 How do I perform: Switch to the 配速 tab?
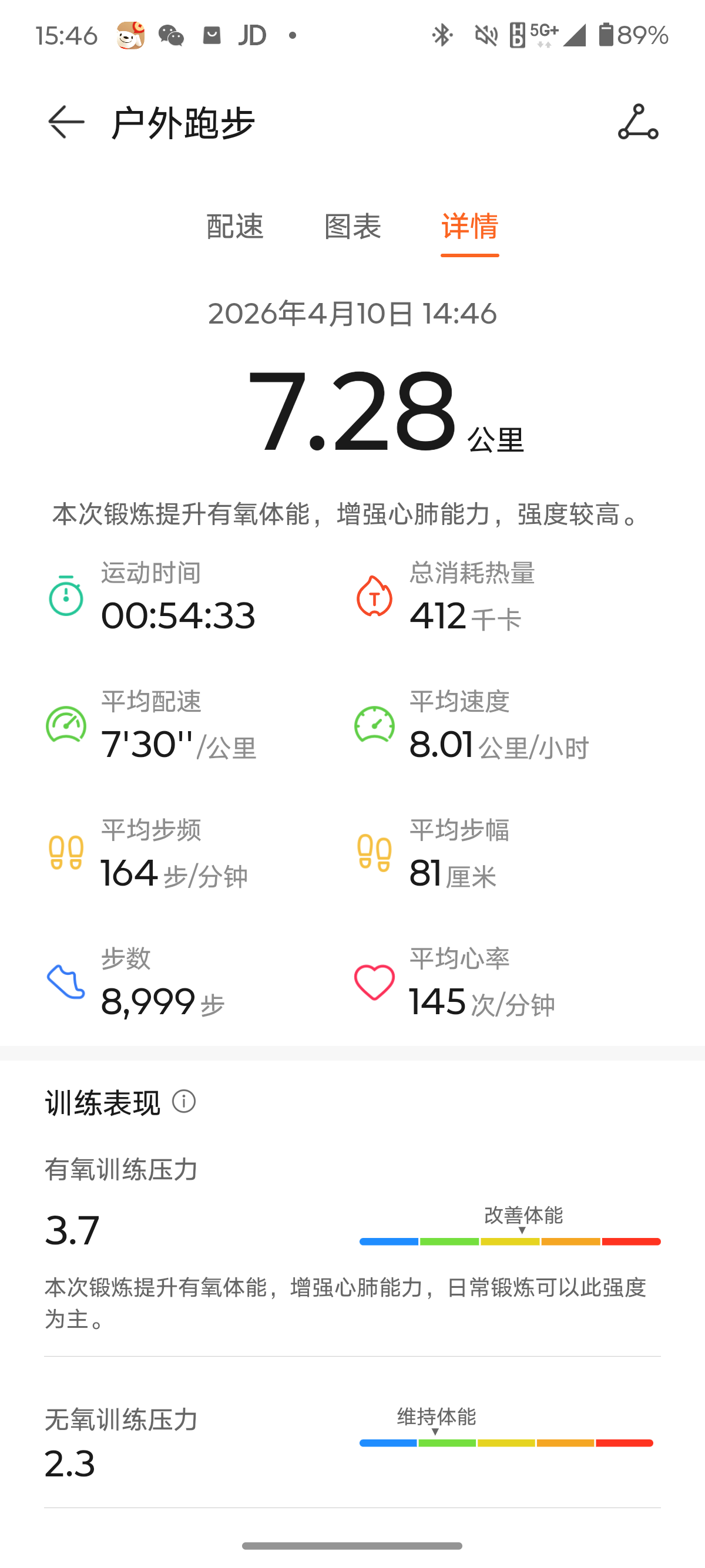236,228
